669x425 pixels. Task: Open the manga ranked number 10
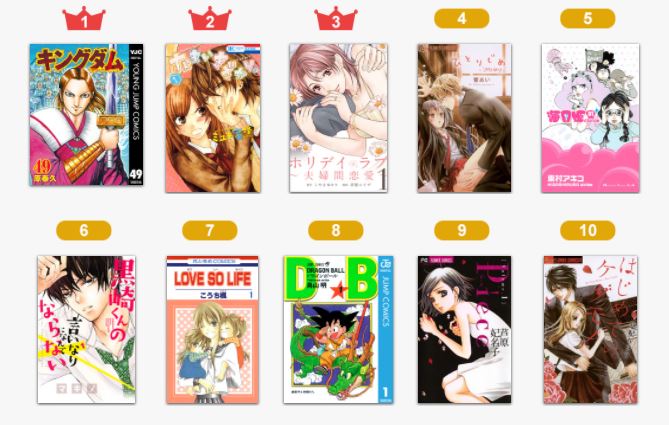tap(589, 329)
